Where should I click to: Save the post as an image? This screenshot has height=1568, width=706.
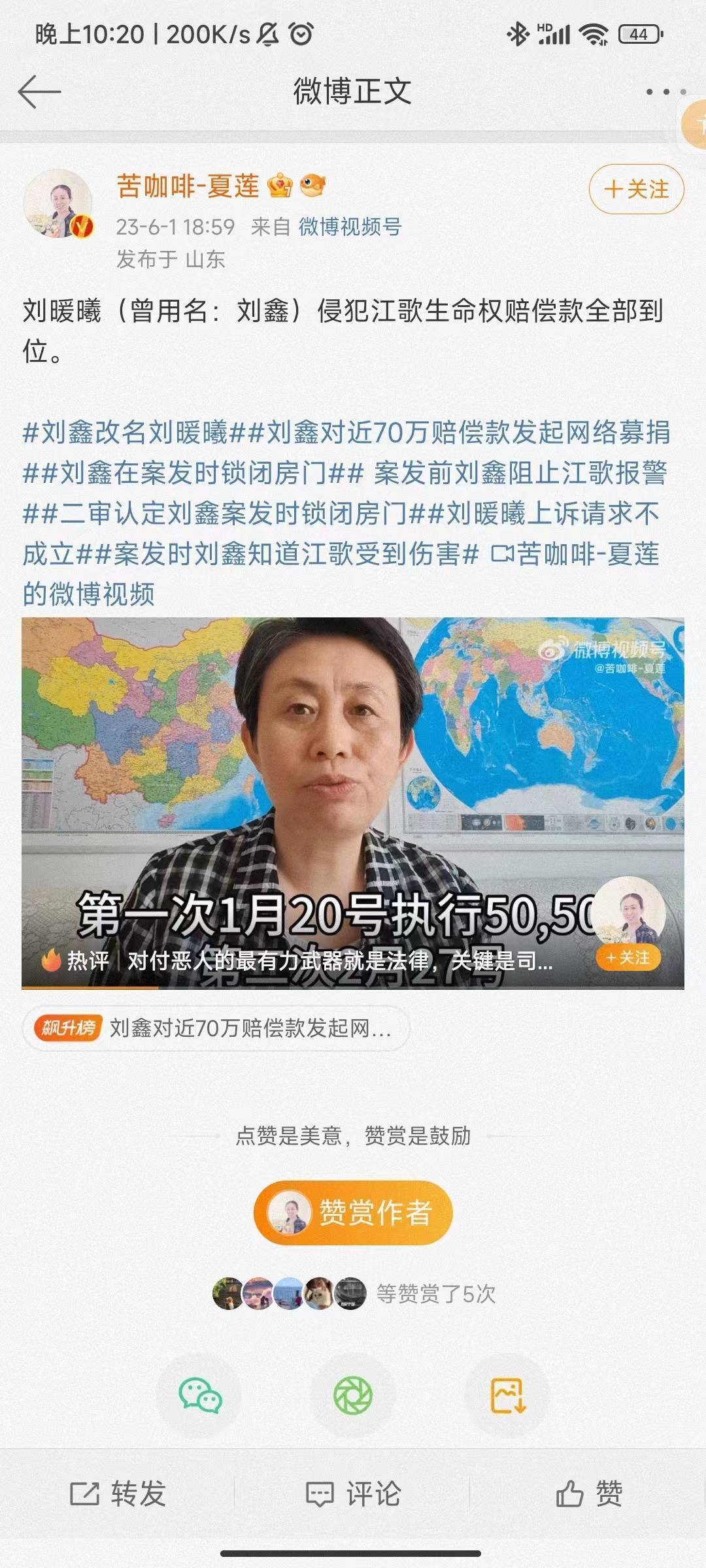click(x=507, y=1396)
